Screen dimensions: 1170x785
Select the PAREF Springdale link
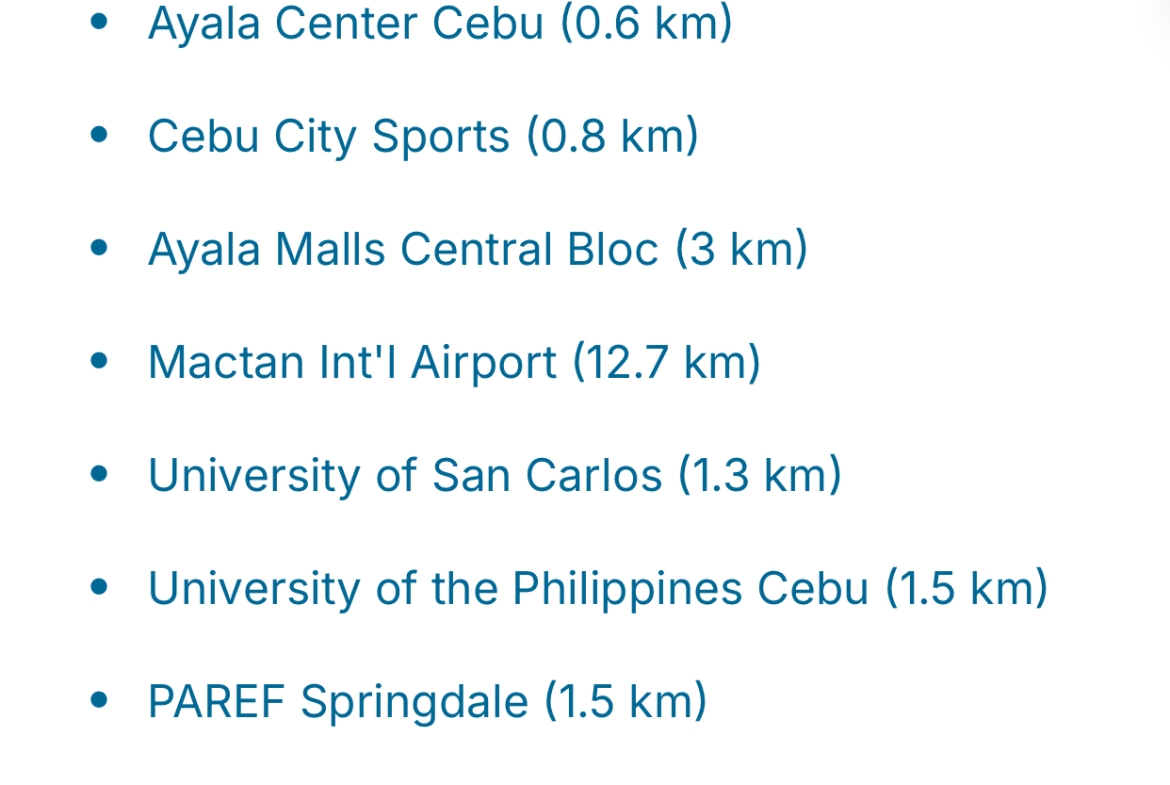[427, 702]
